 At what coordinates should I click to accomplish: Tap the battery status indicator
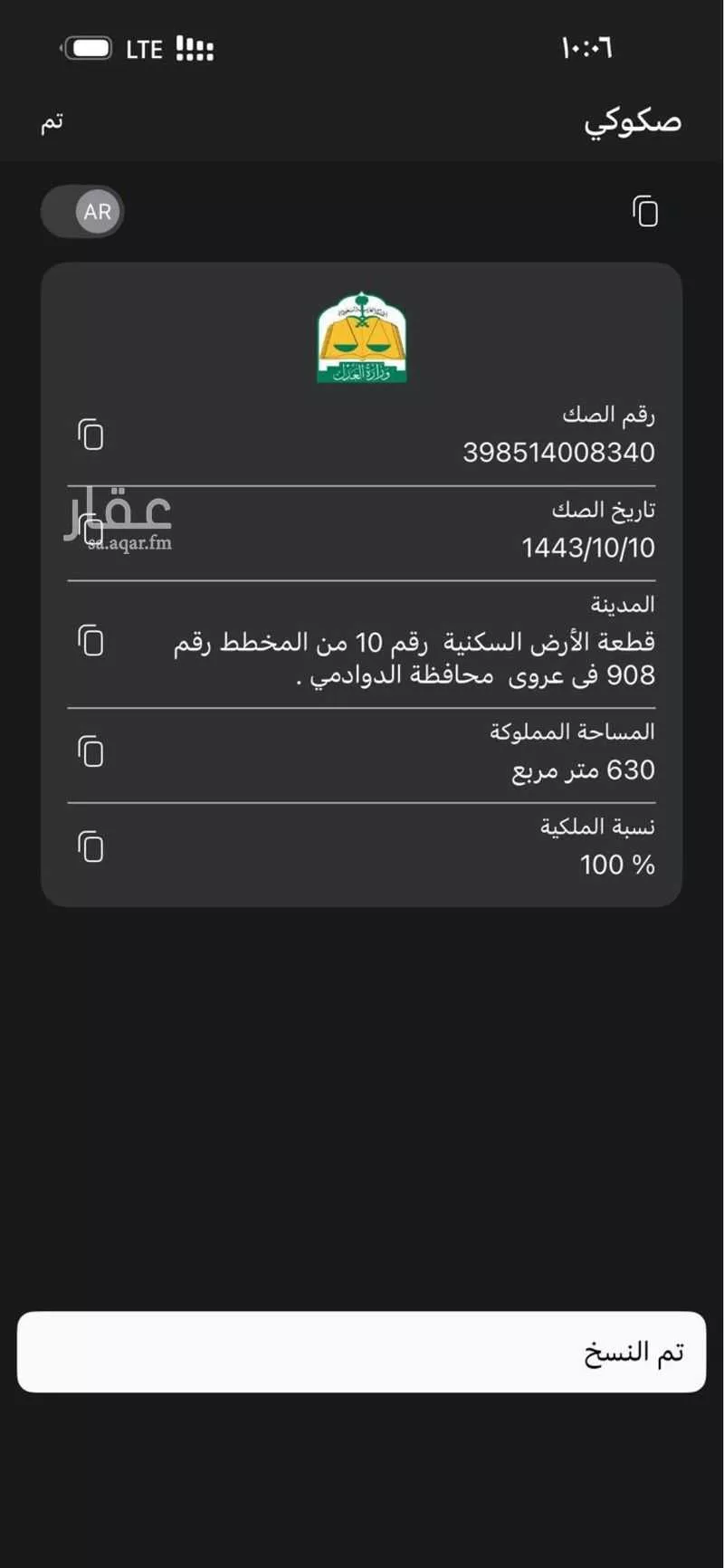tap(88, 47)
